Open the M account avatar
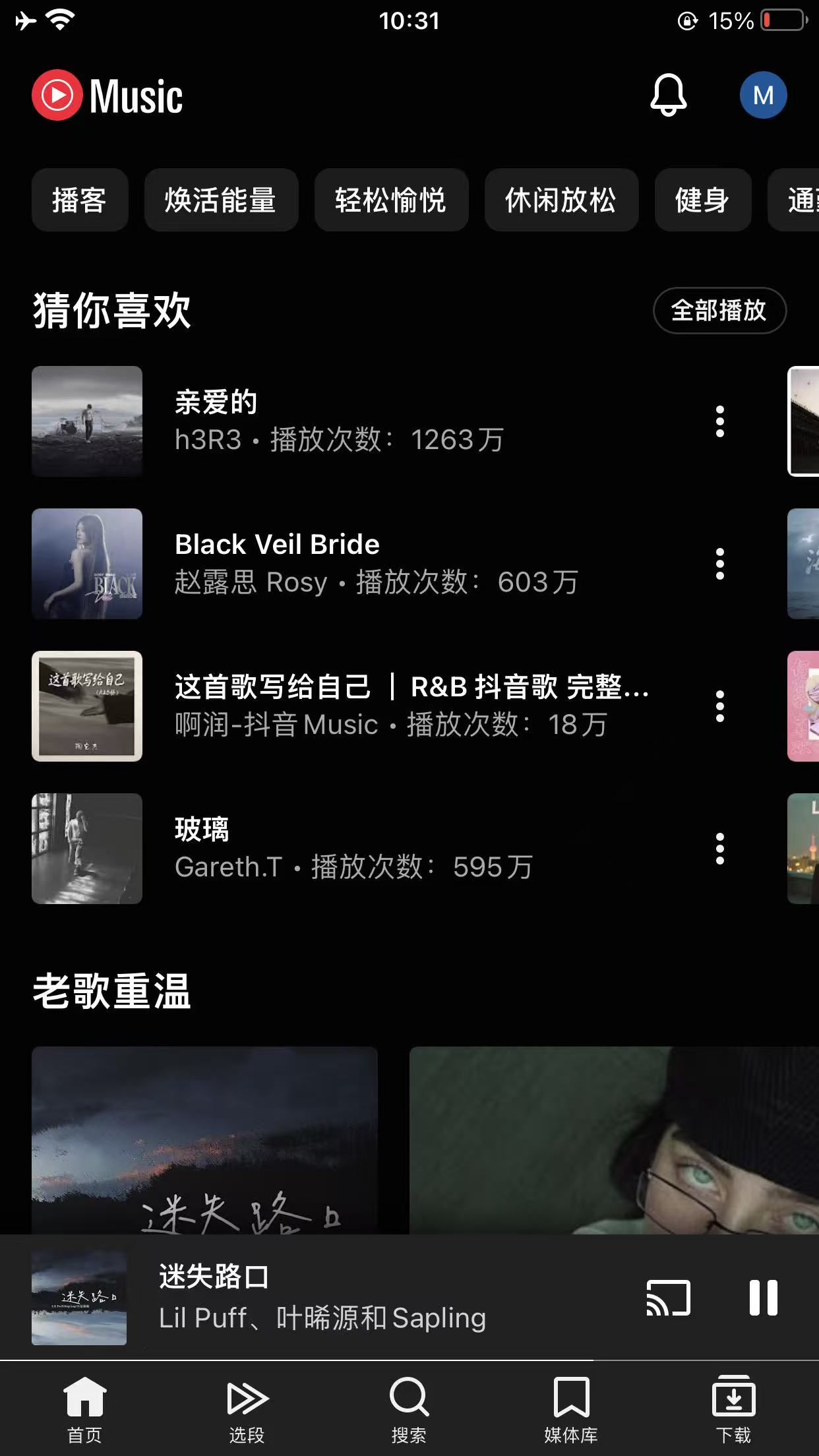 [763, 95]
